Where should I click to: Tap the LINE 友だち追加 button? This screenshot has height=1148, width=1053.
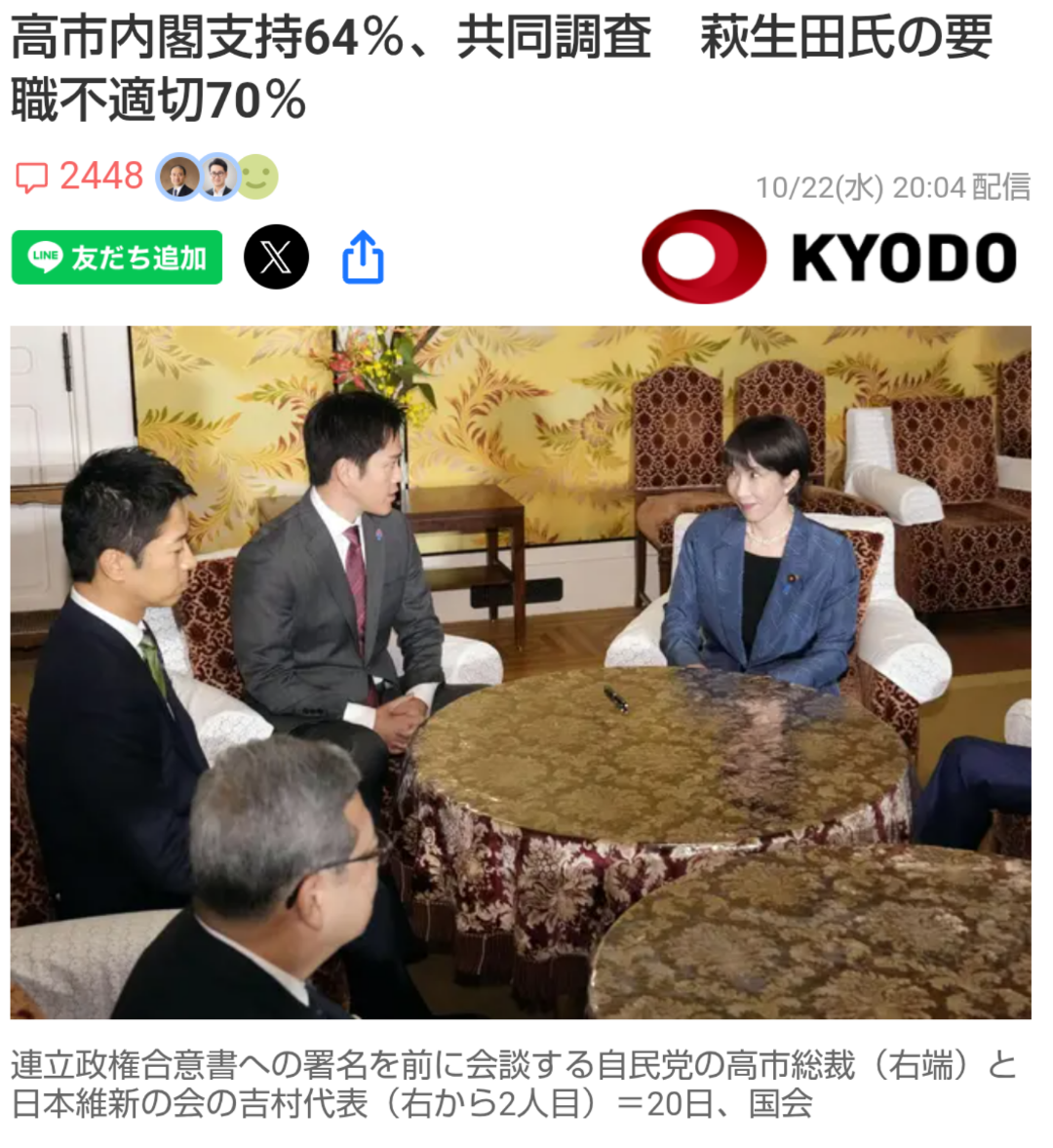point(117,257)
